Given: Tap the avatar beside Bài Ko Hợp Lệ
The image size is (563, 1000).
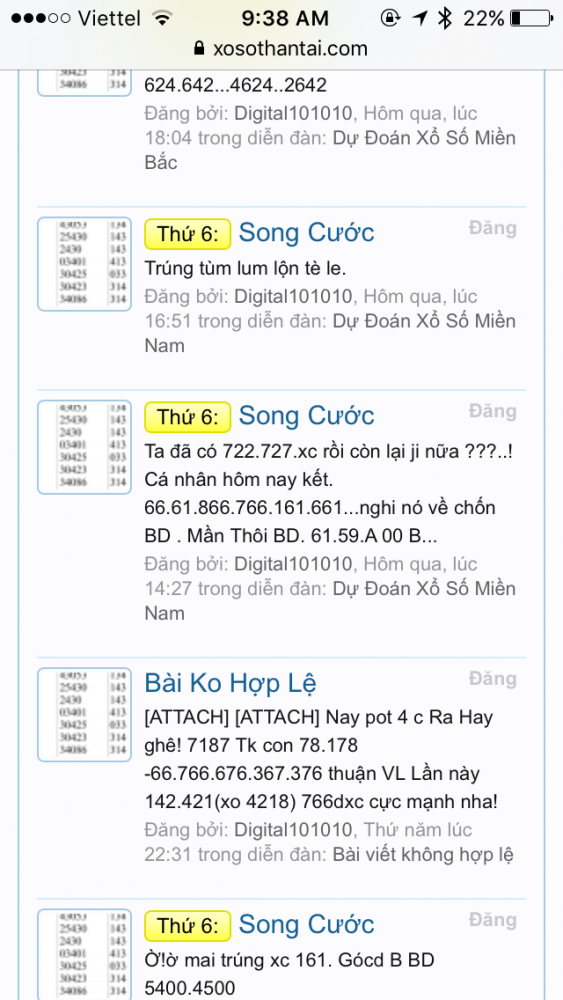Looking at the screenshot, I should point(84,714).
